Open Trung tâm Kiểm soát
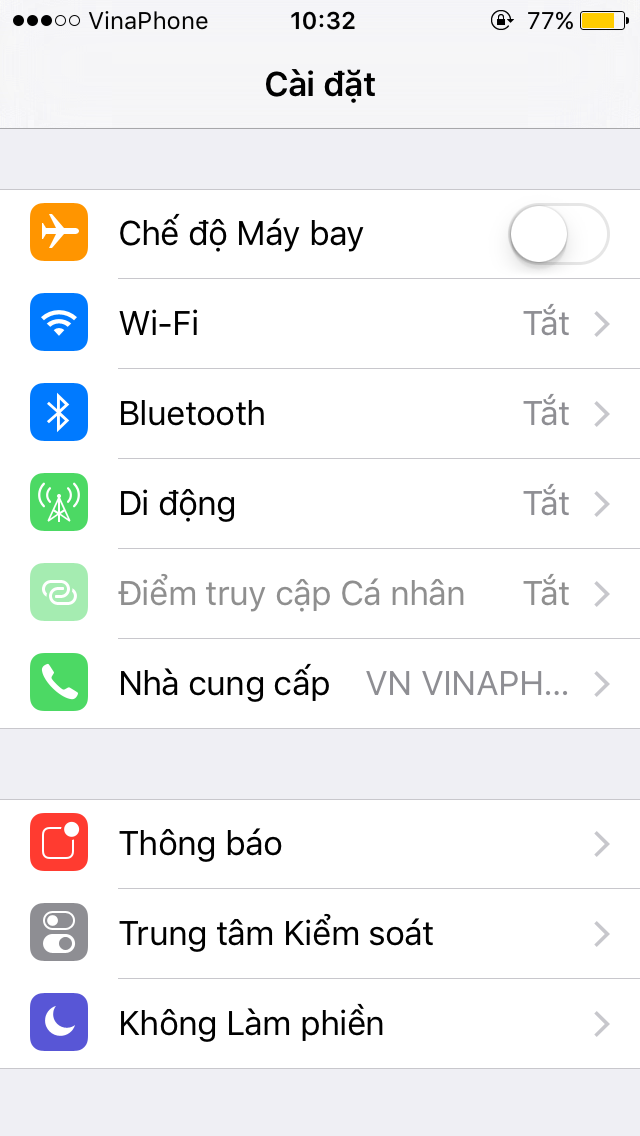The image size is (640, 1136). 320,933
